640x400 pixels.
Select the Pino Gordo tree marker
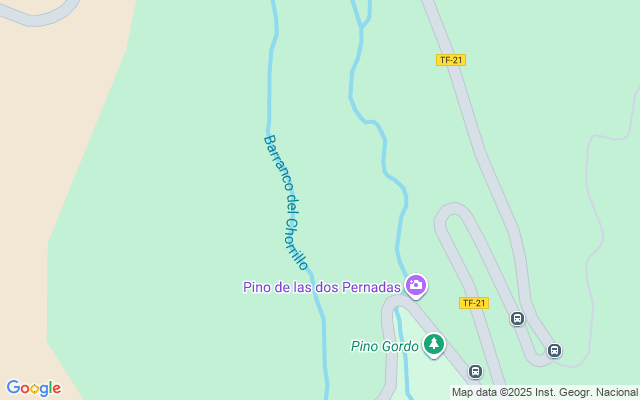[x=433, y=345]
